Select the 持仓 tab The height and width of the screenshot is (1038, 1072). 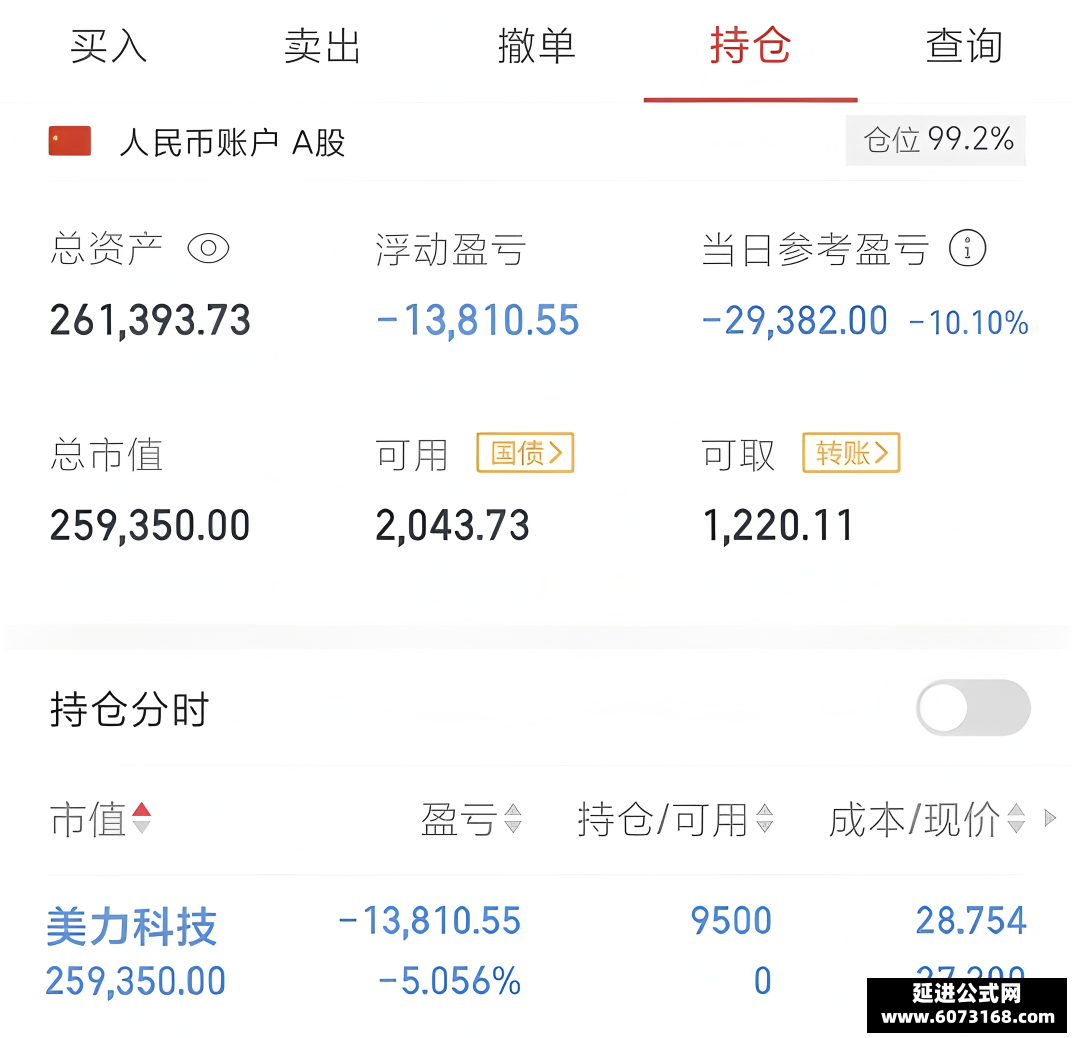[x=750, y=46]
